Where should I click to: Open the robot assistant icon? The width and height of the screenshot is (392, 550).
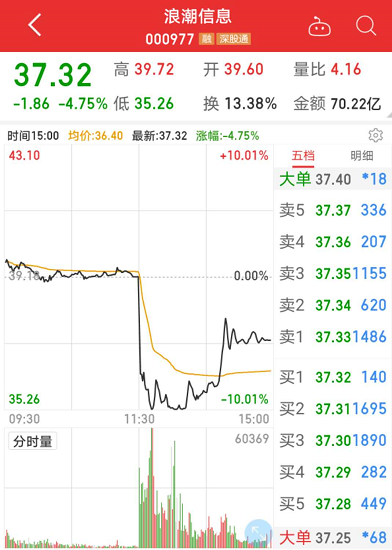(x=319, y=26)
